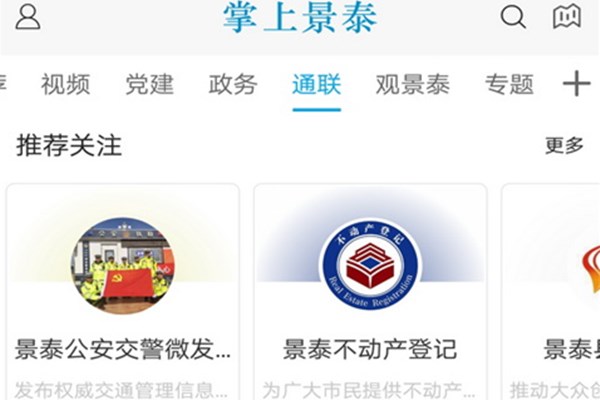Tap the plus icon to add channels

576,84
